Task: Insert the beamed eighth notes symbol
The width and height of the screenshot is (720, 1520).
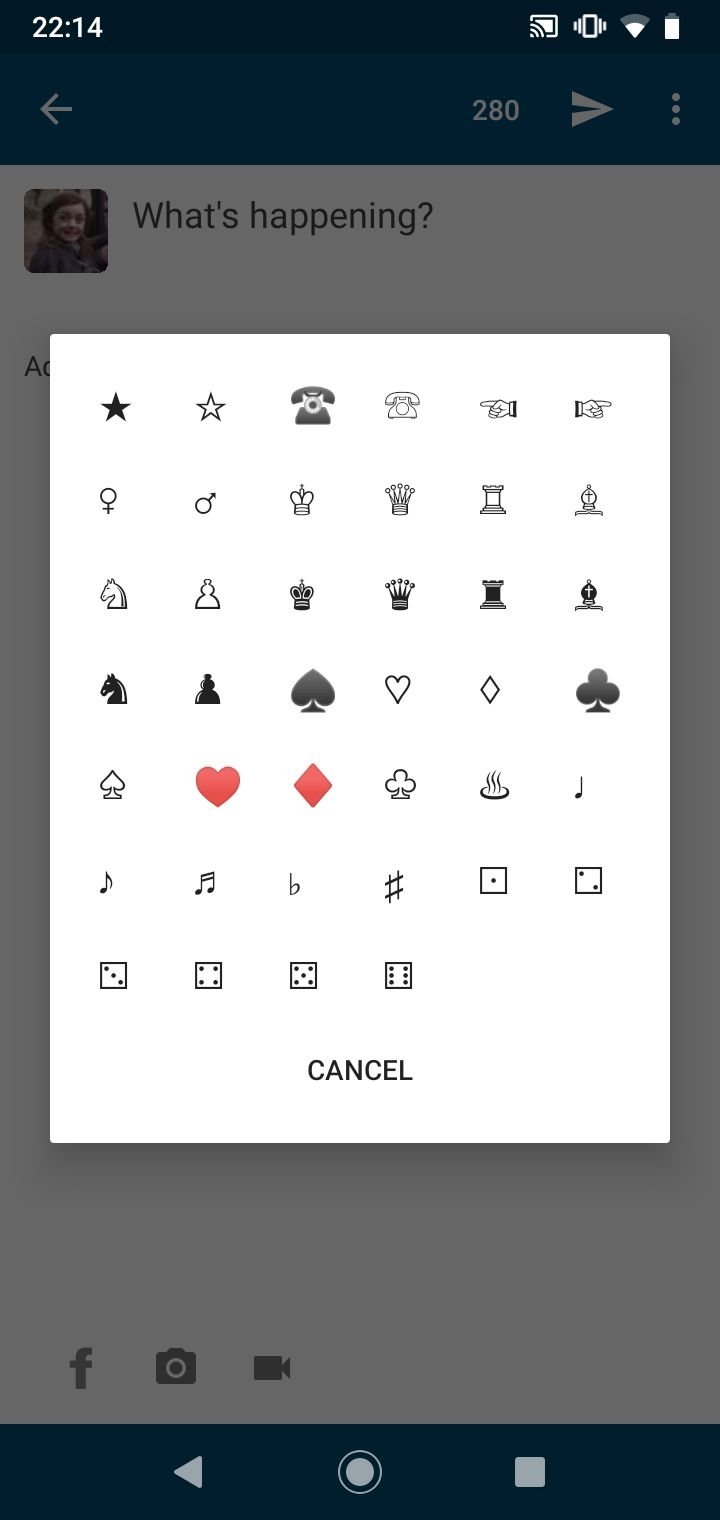Action: click(205, 883)
